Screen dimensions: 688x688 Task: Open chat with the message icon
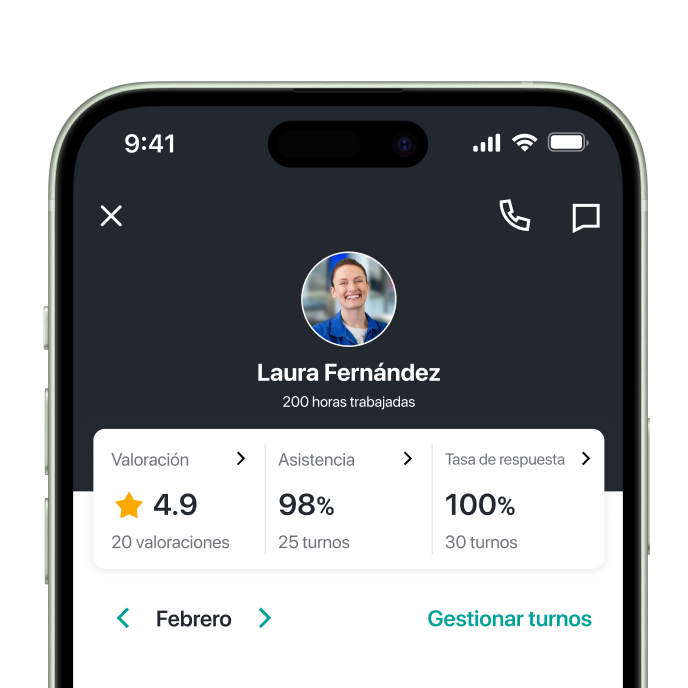tap(586, 217)
